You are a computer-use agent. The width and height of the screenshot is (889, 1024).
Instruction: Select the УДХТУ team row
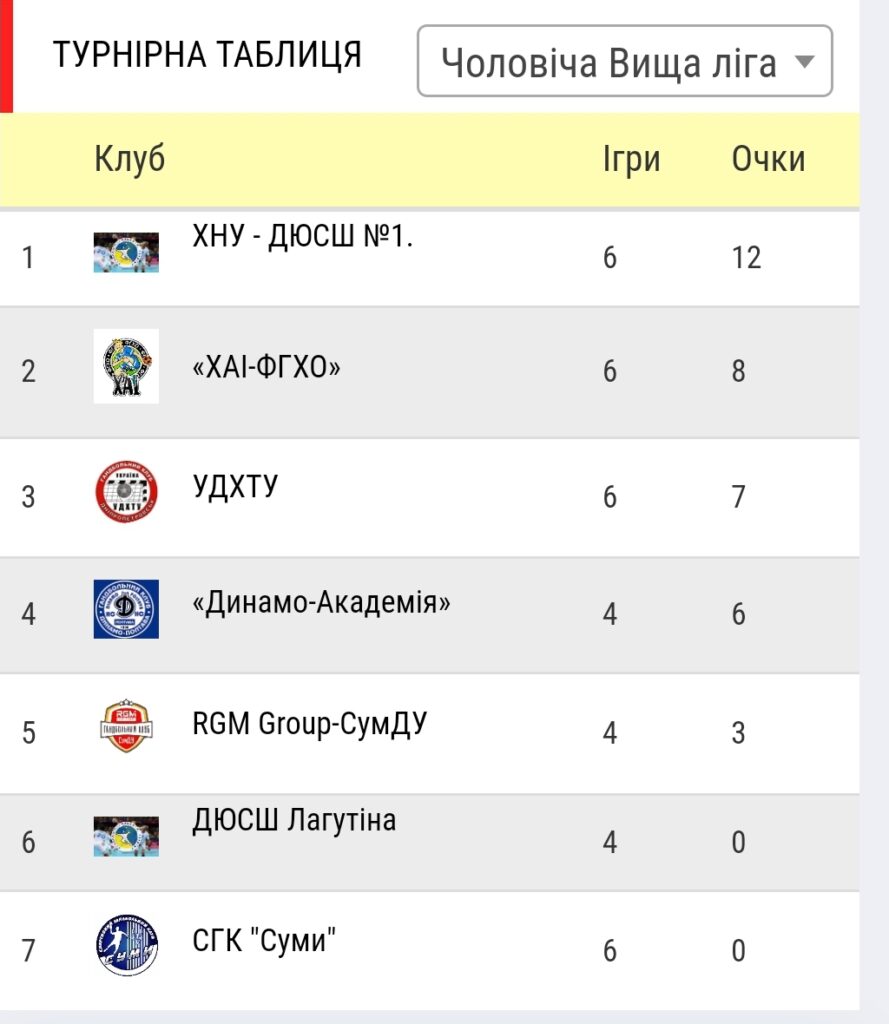tap(429, 497)
